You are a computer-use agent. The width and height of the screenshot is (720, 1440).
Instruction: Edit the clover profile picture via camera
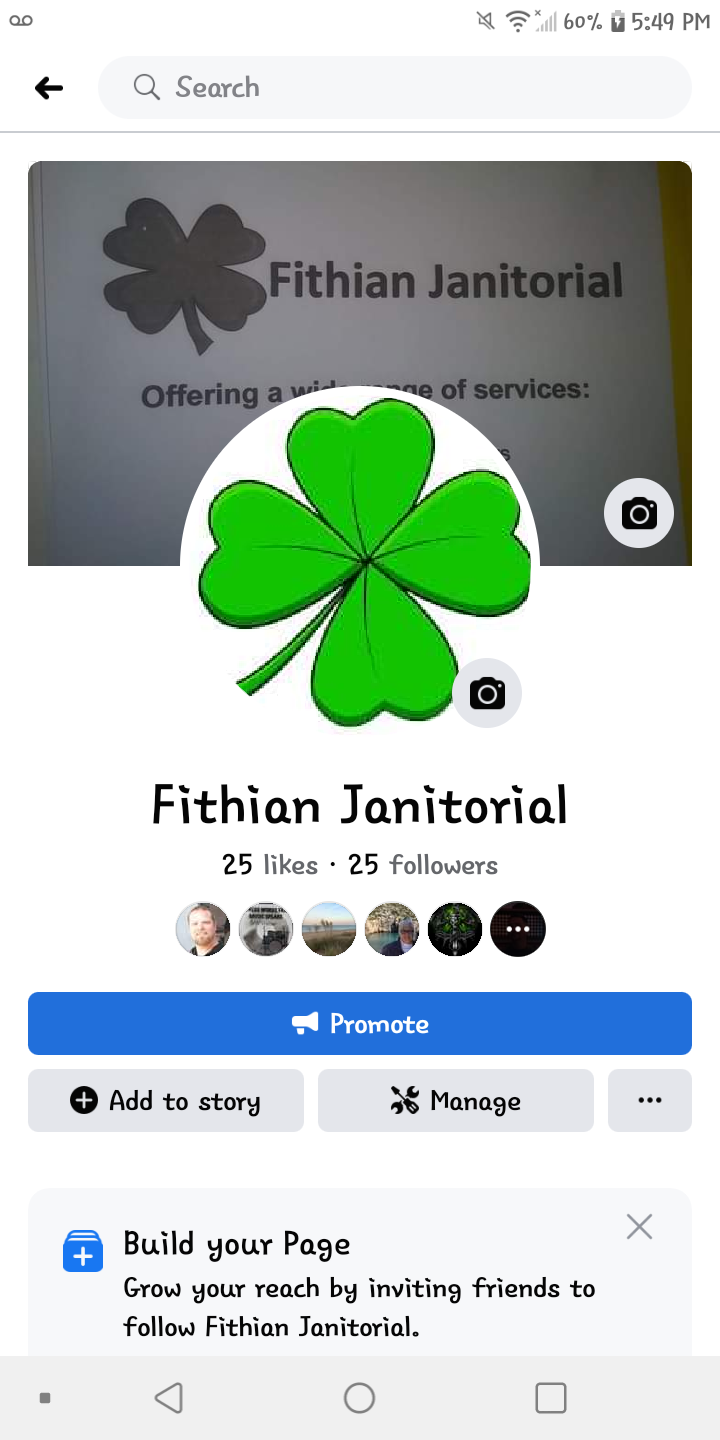[x=487, y=693]
